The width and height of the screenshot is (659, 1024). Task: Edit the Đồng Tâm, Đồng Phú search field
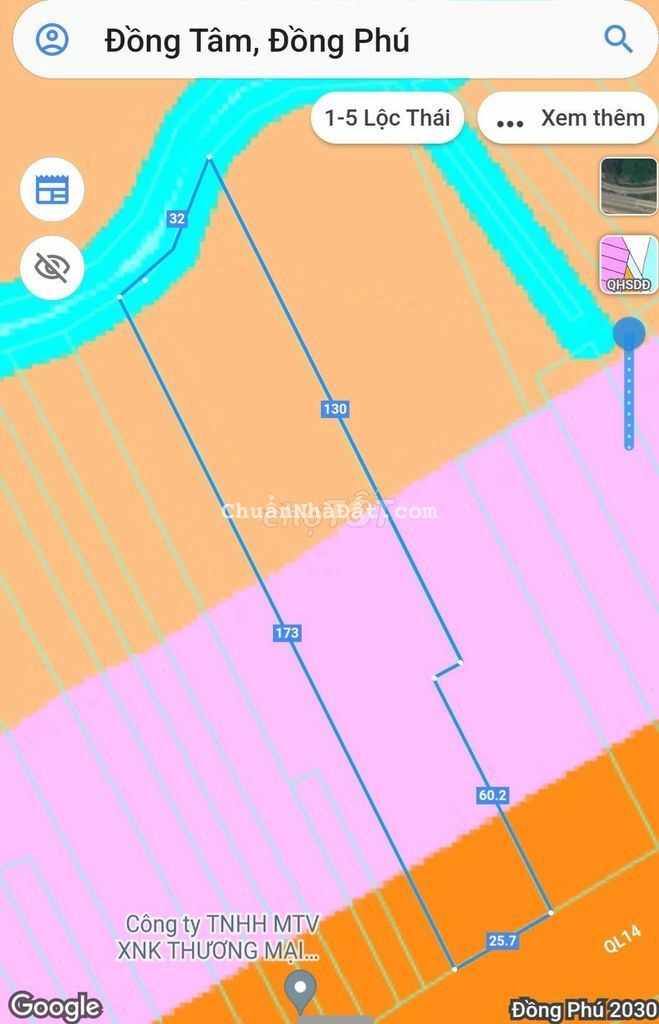(300, 41)
